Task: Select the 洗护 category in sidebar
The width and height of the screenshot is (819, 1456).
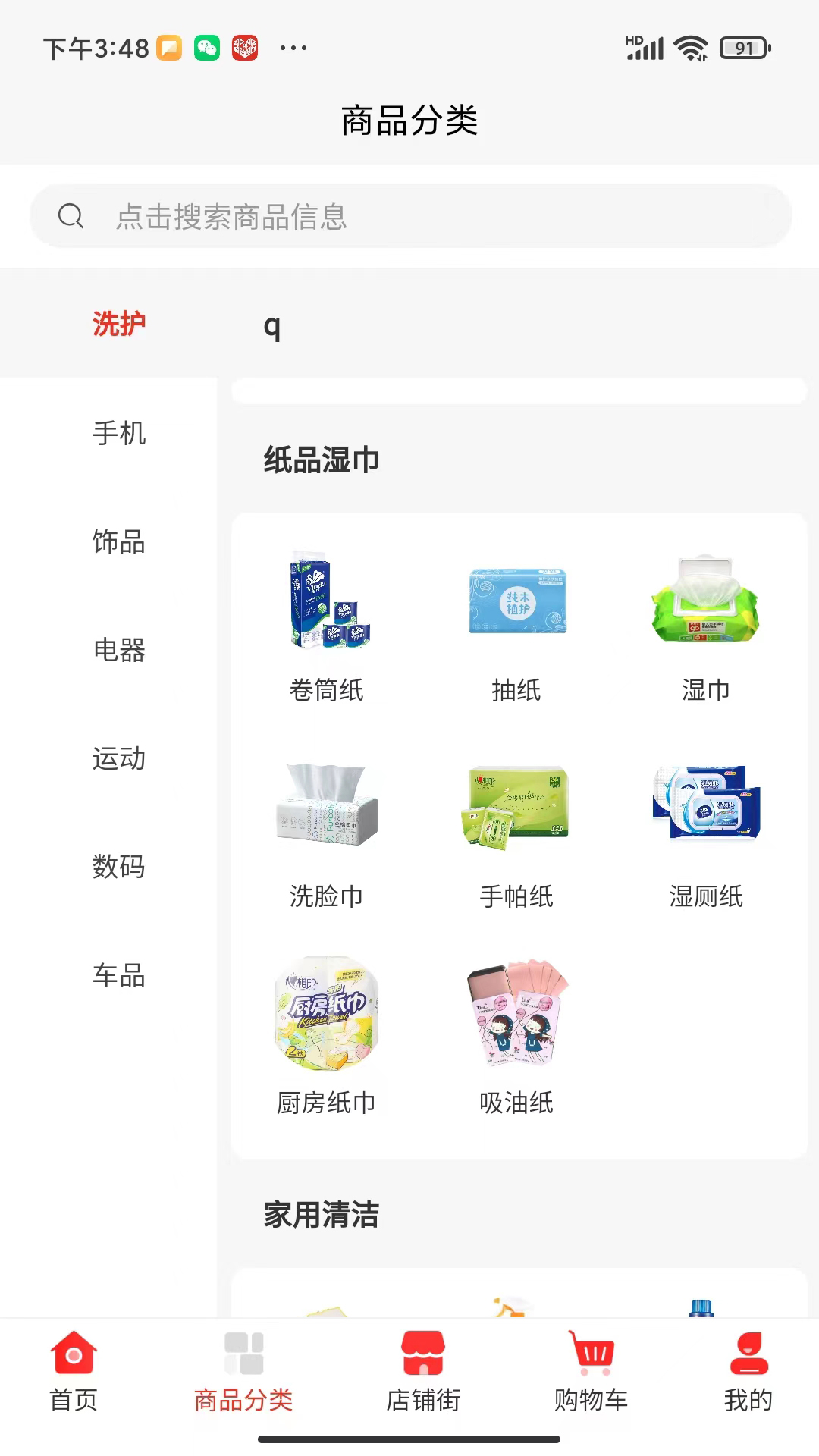Action: tap(118, 323)
